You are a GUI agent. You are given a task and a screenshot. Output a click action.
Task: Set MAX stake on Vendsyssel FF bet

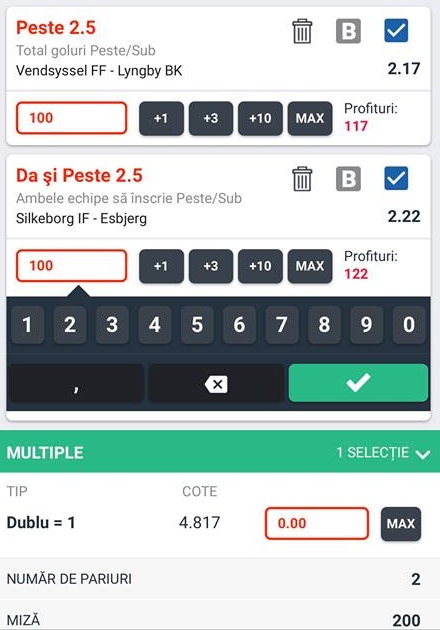click(310, 119)
